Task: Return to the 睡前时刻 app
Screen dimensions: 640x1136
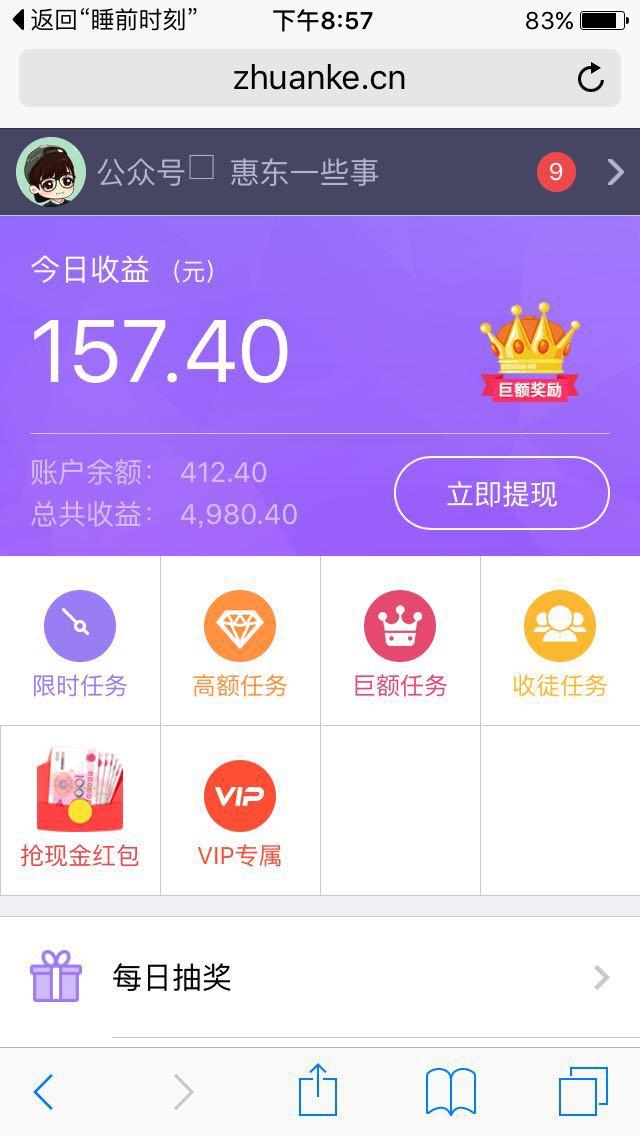Action: [x=100, y=20]
